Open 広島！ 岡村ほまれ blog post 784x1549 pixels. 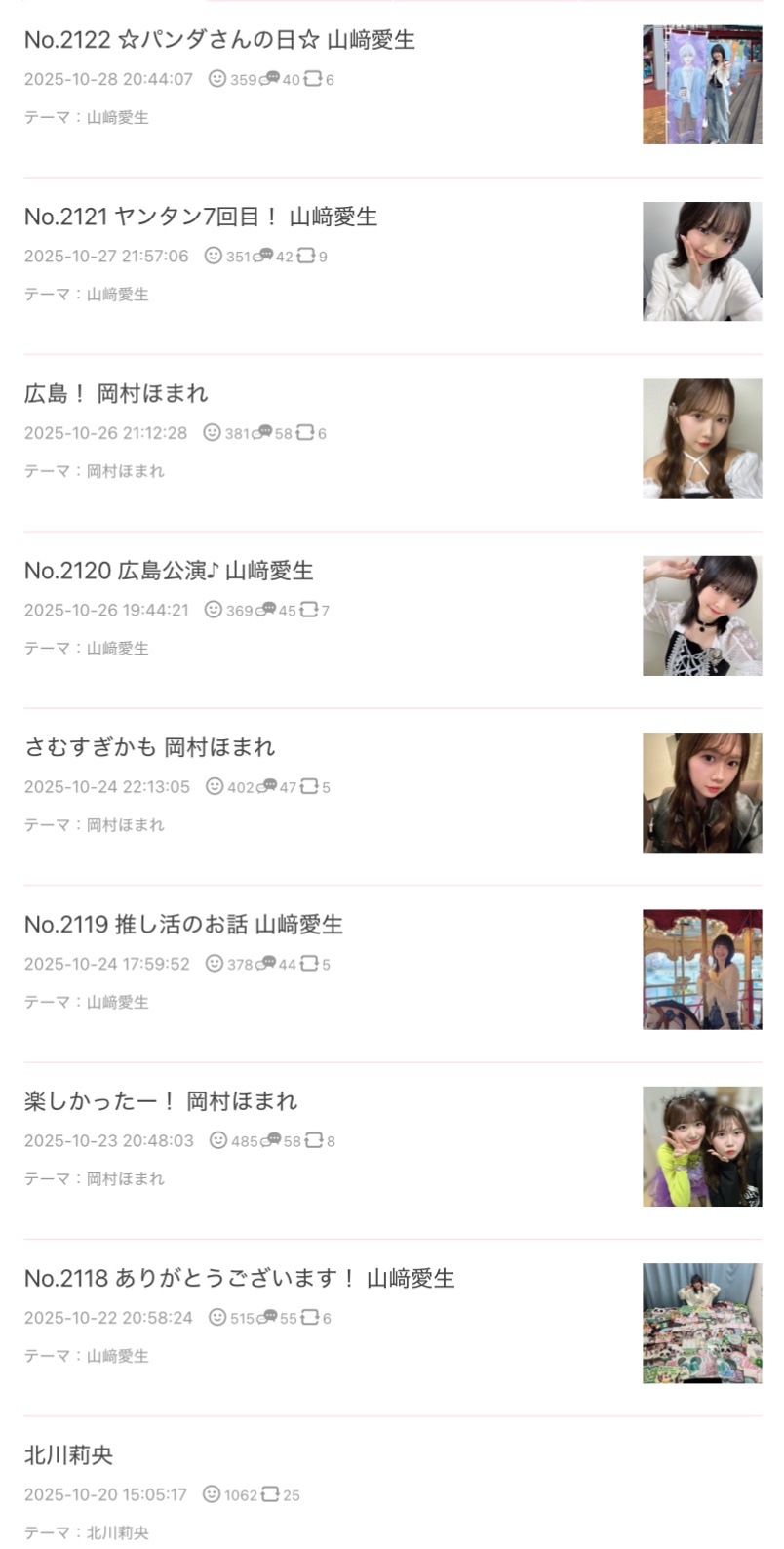coord(116,394)
